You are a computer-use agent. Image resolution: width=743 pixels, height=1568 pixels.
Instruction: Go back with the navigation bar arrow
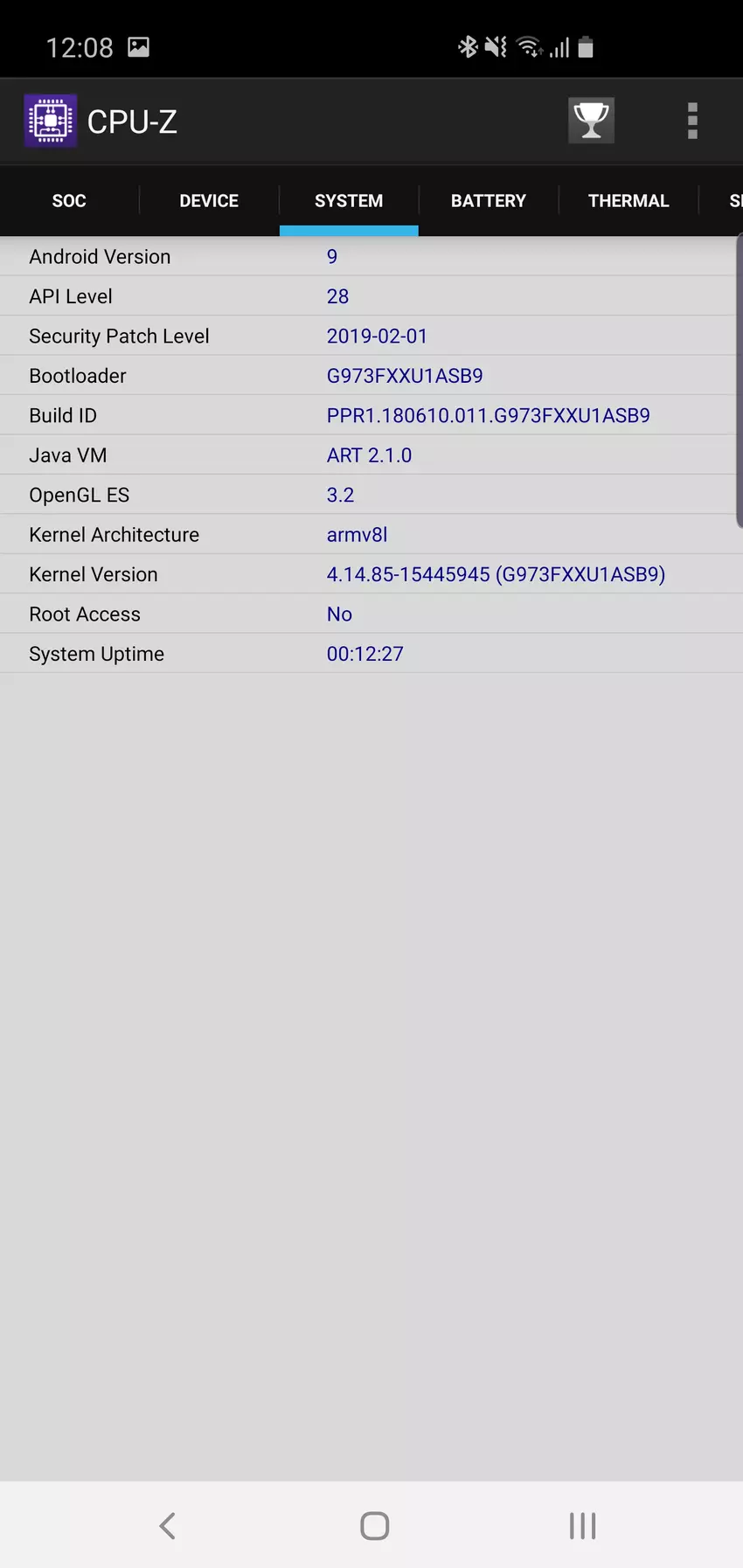point(168,1526)
